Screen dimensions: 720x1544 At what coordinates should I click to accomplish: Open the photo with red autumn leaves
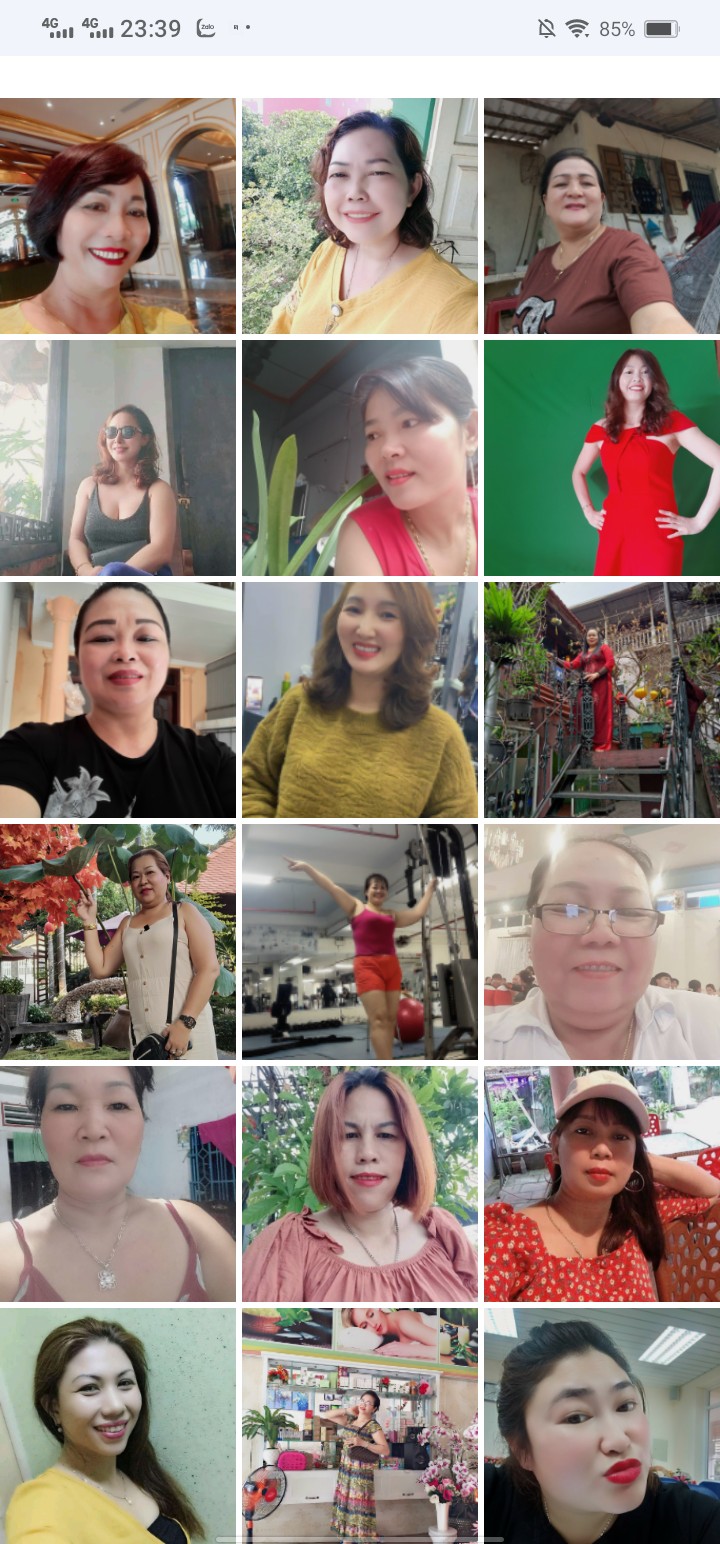click(x=118, y=942)
